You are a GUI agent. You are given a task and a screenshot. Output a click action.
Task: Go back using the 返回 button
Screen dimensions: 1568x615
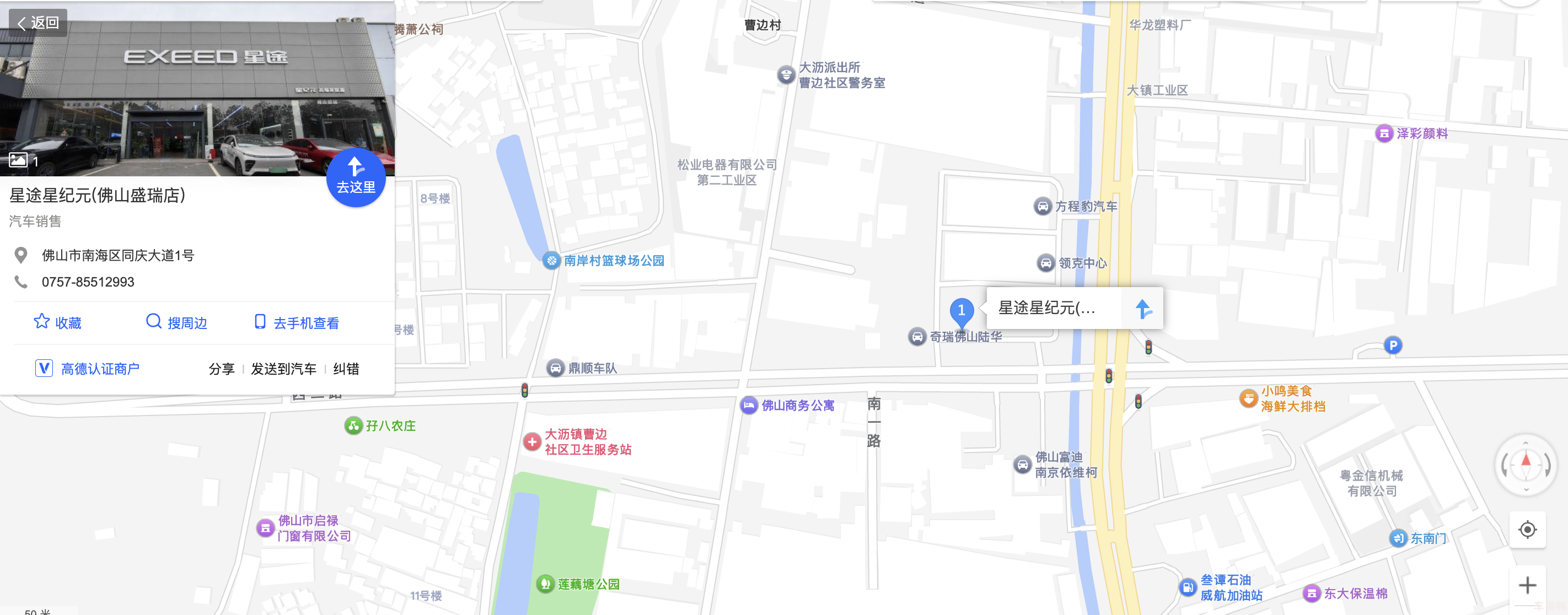point(37,23)
